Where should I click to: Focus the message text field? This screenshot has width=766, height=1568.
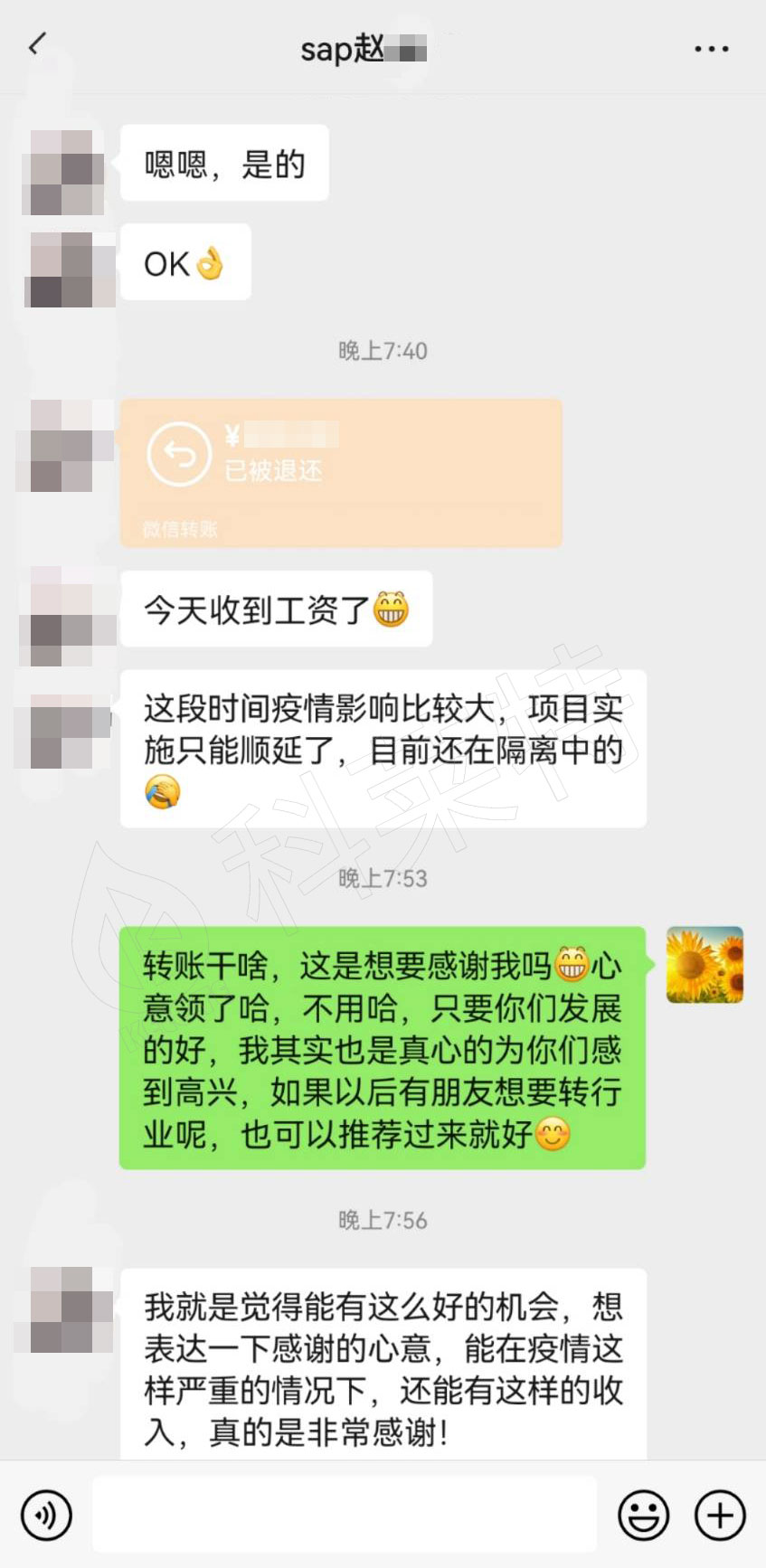coord(344,1515)
